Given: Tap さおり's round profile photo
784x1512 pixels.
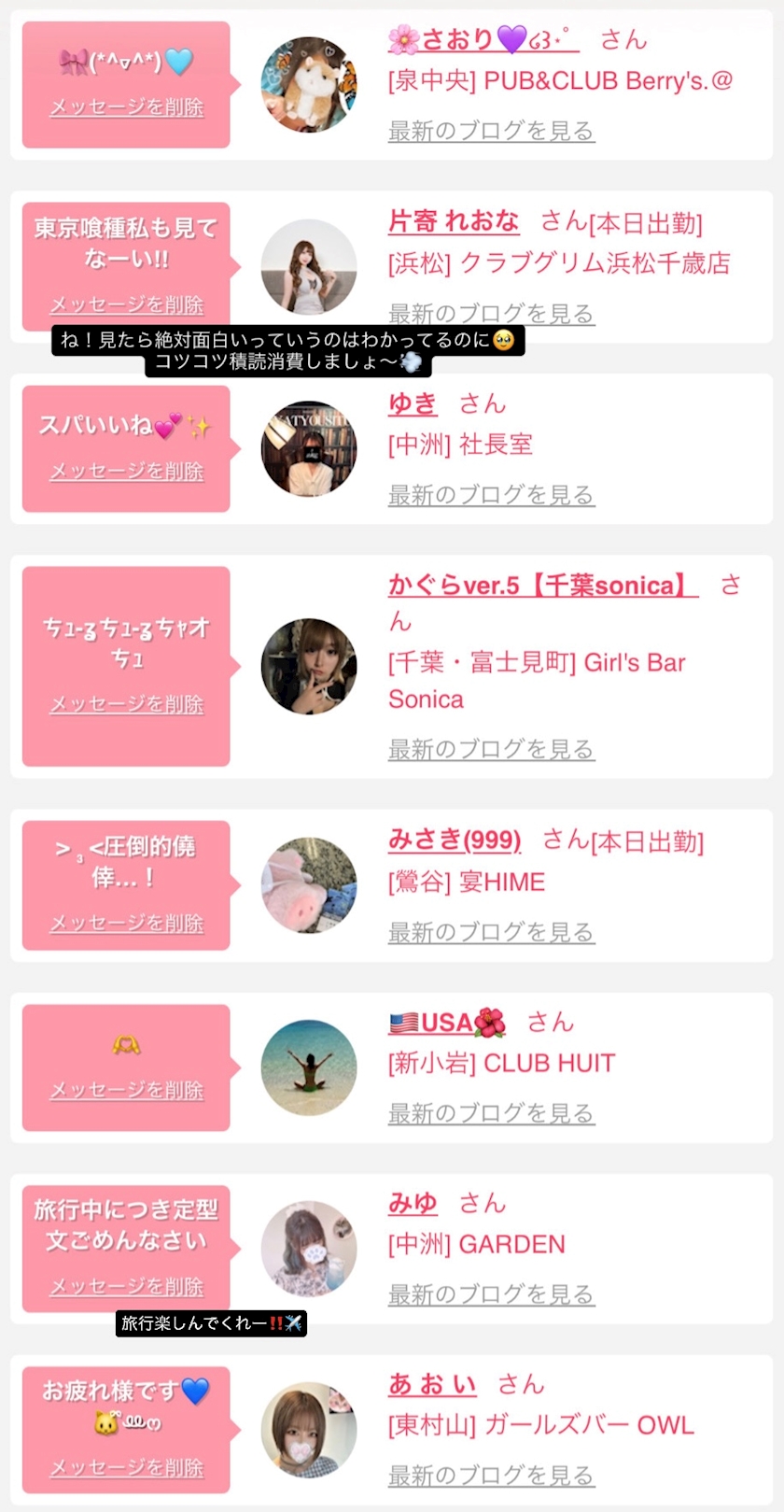Looking at the screenshot, I should click(x=309, y=85).
